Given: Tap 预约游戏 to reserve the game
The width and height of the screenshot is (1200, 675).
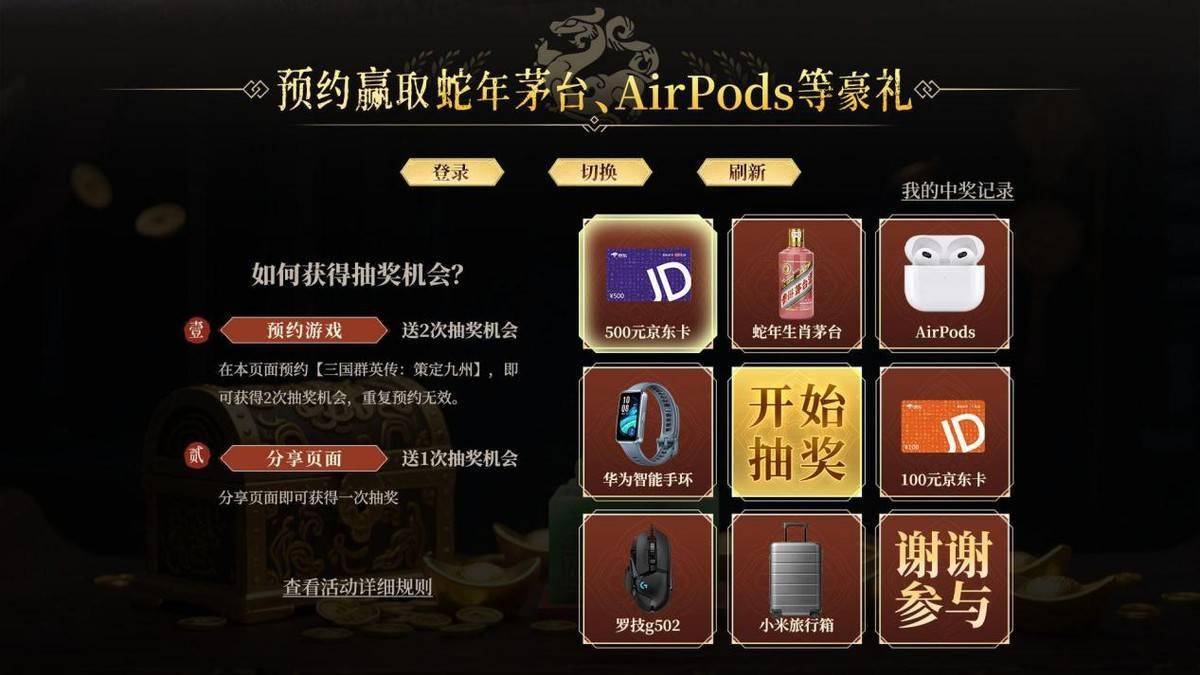Looking at the screenshot, I should pos(304,330).
